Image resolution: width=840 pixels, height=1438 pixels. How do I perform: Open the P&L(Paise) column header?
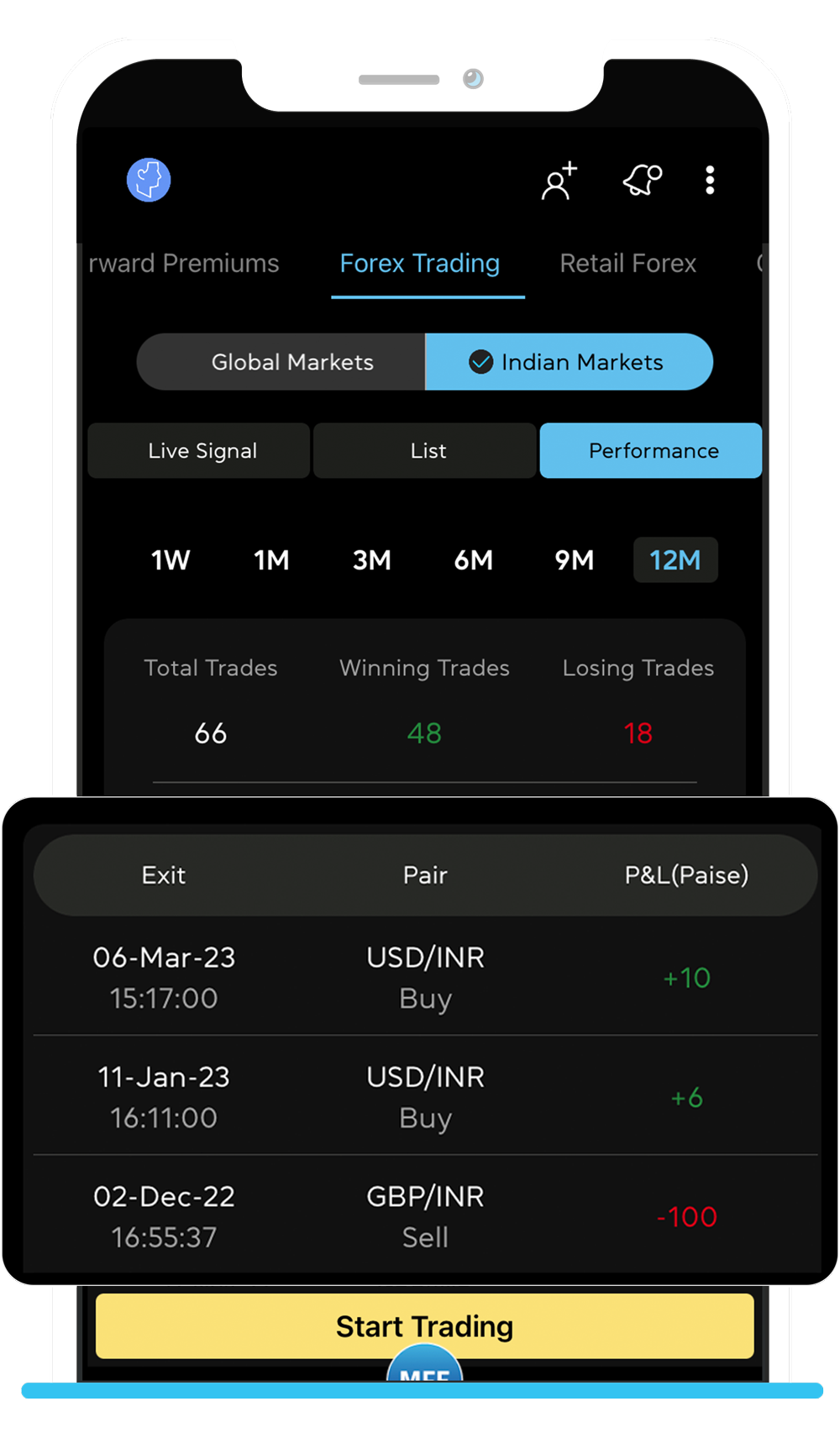pyautogui.click(x=687, y=874)
